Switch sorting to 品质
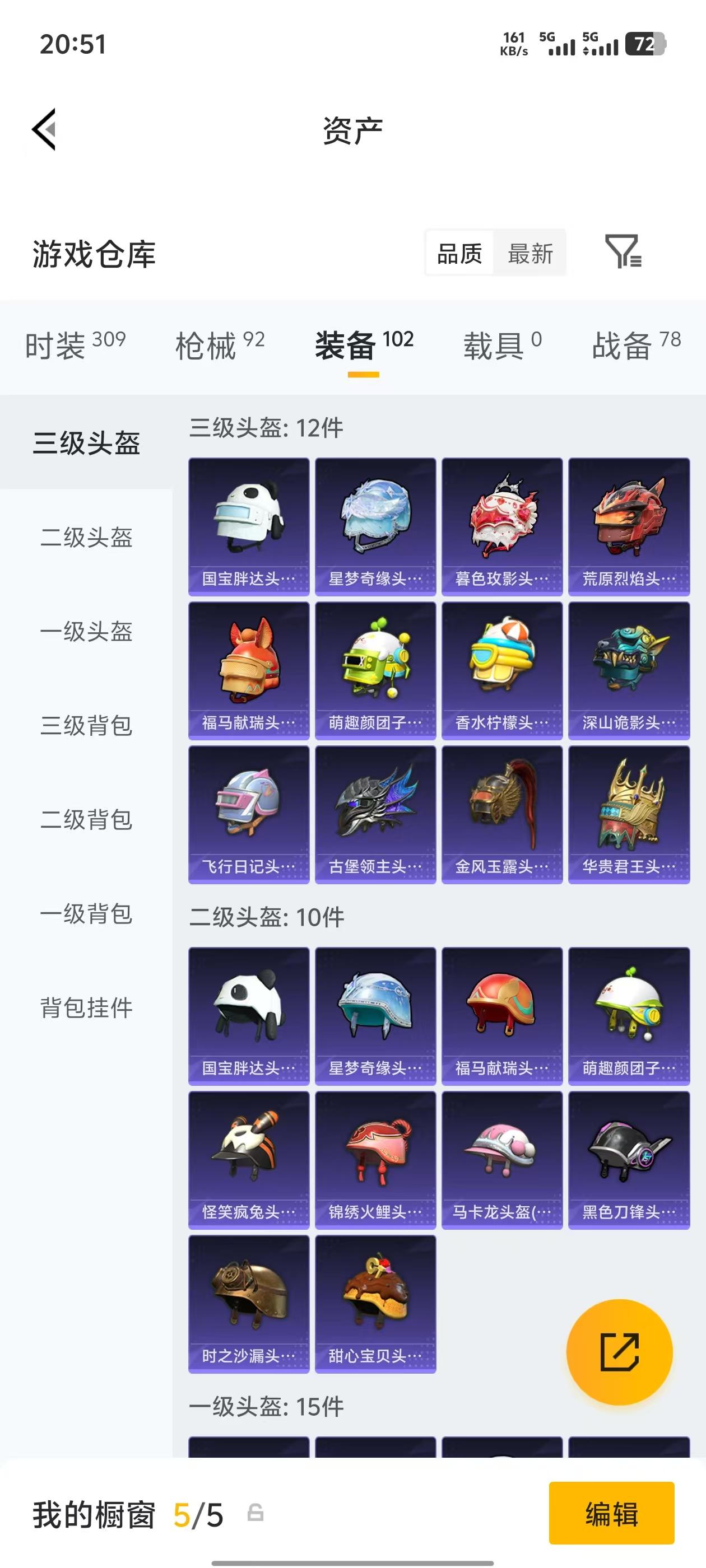 coord(460,253)
